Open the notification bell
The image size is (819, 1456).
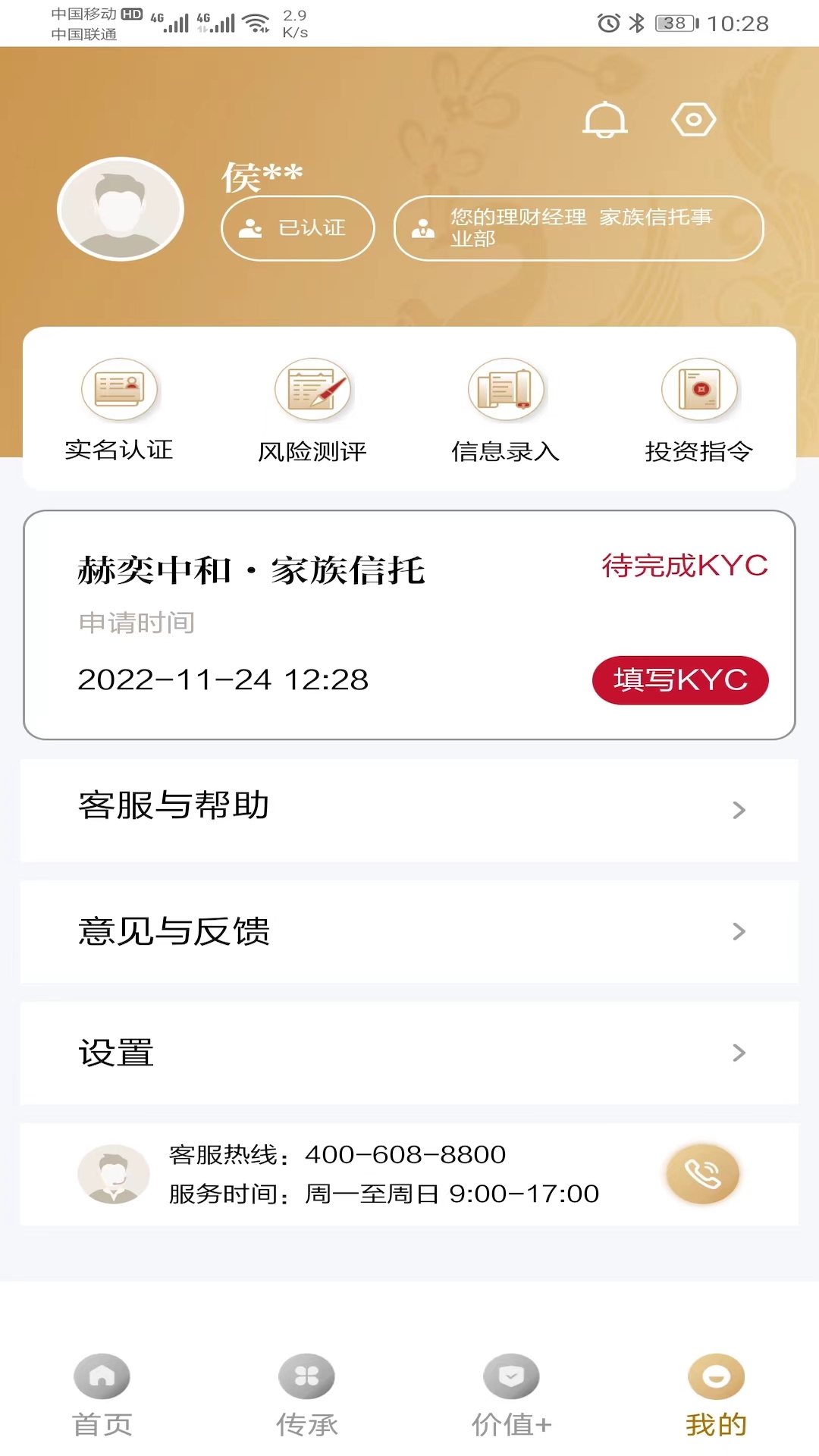[604, 119]
